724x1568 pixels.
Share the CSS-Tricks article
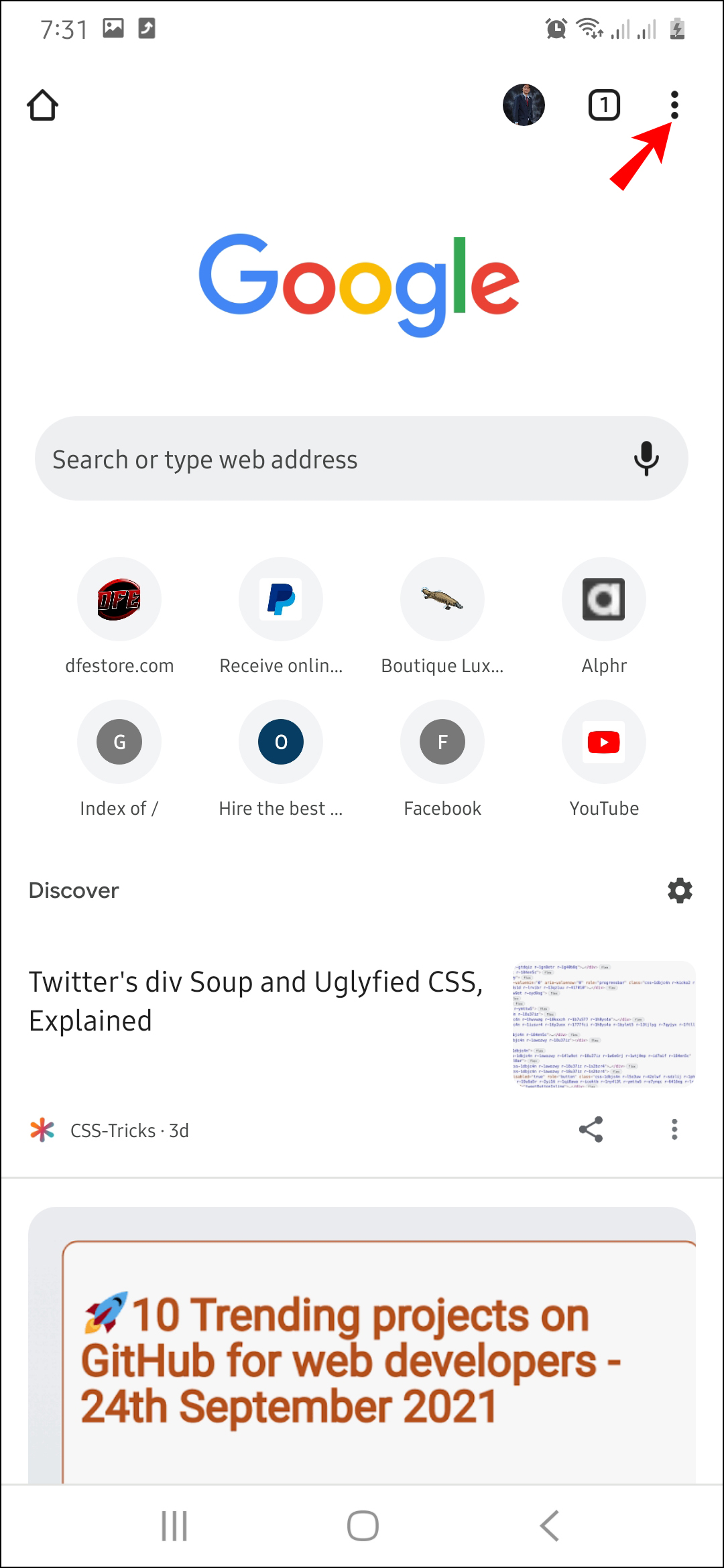(x=591, y=1130)
